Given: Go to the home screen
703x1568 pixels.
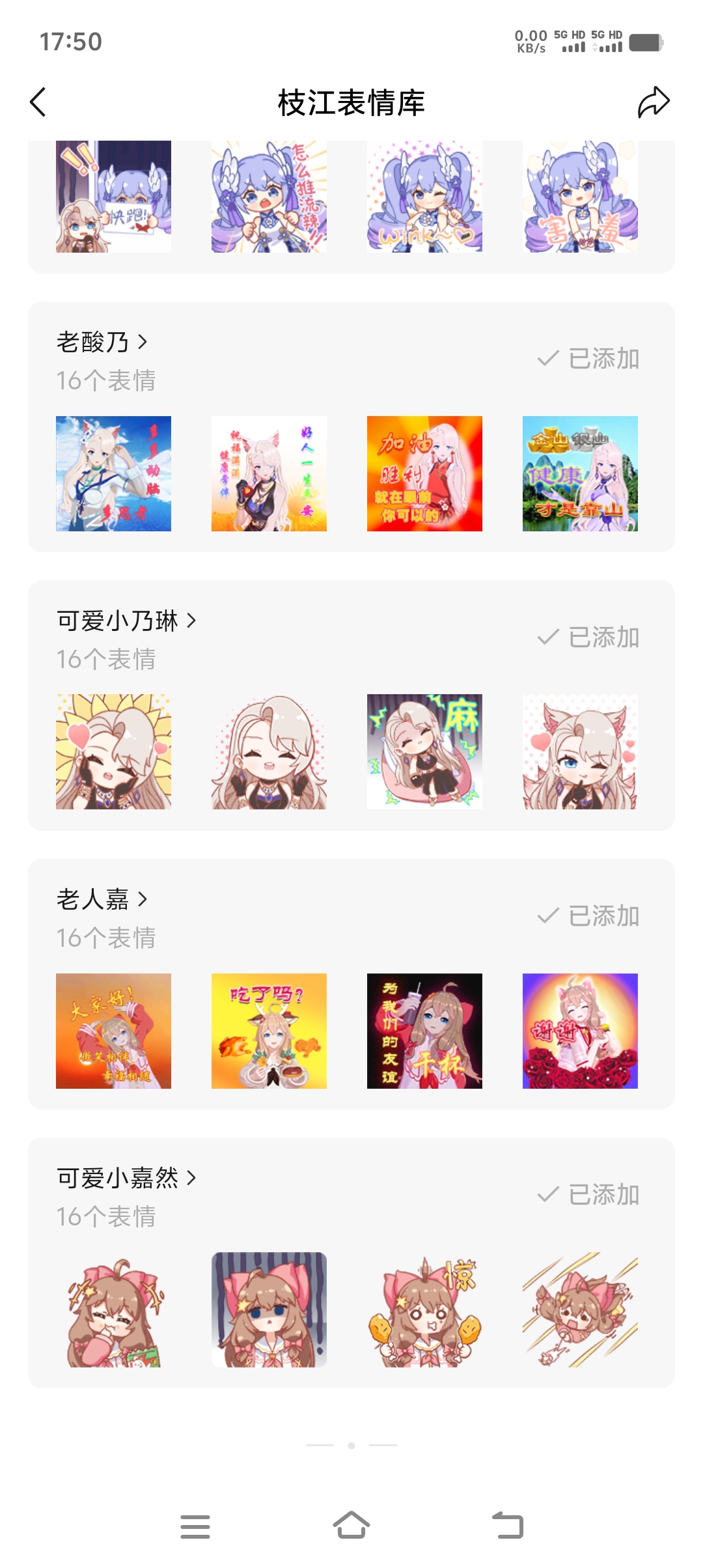Looking at the screenshot, I should tap(351, 1526).
